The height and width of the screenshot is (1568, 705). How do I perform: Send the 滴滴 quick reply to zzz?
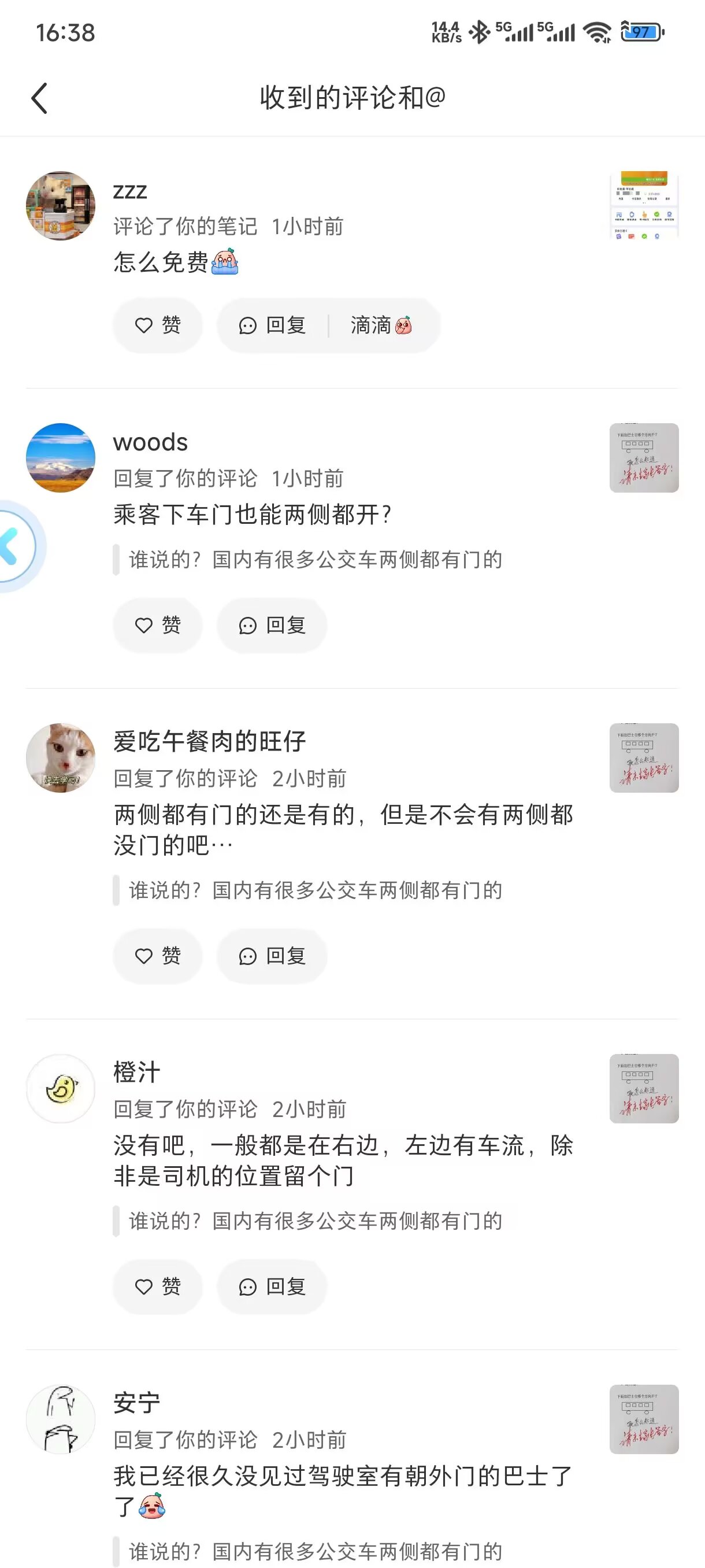pos(381,326)
